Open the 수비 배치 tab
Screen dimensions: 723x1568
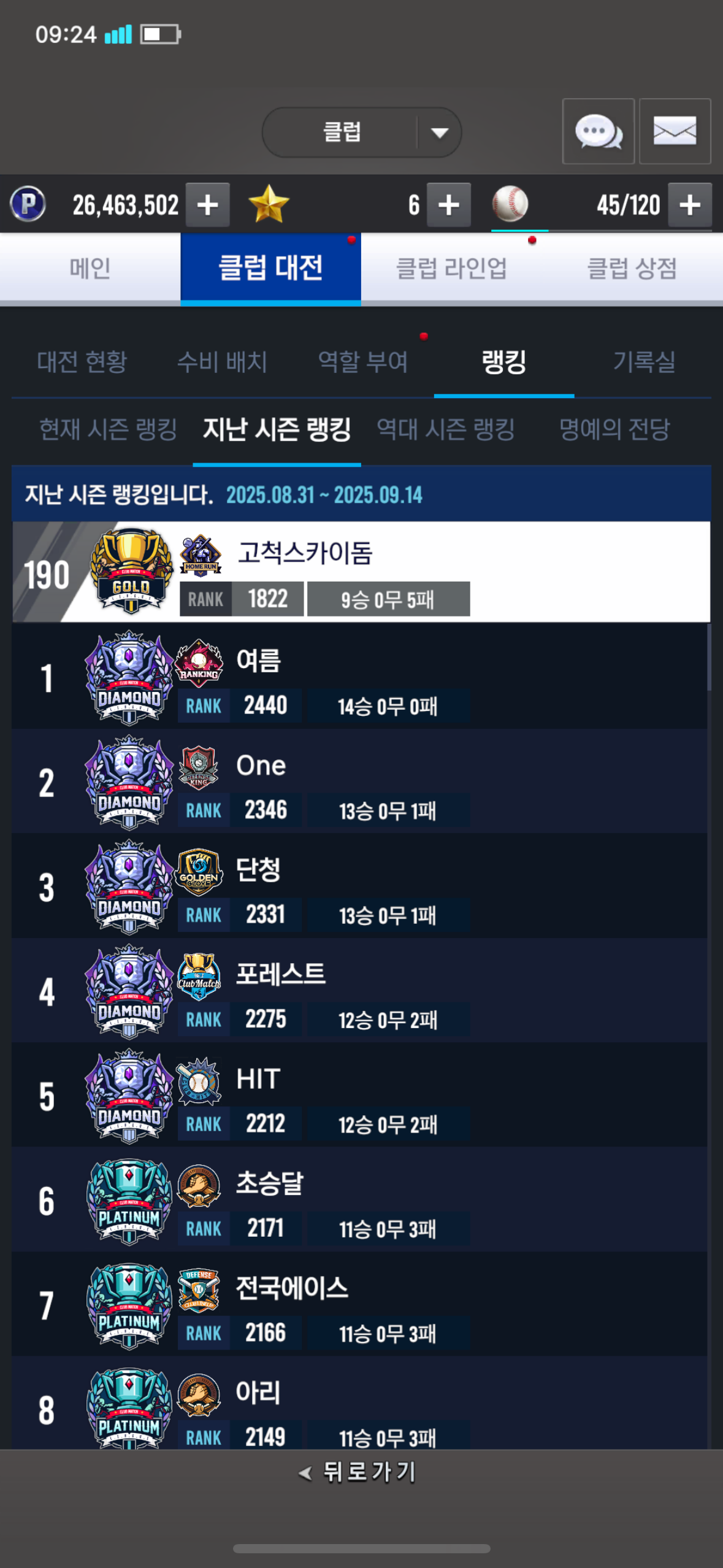click(x=222, y=361)
